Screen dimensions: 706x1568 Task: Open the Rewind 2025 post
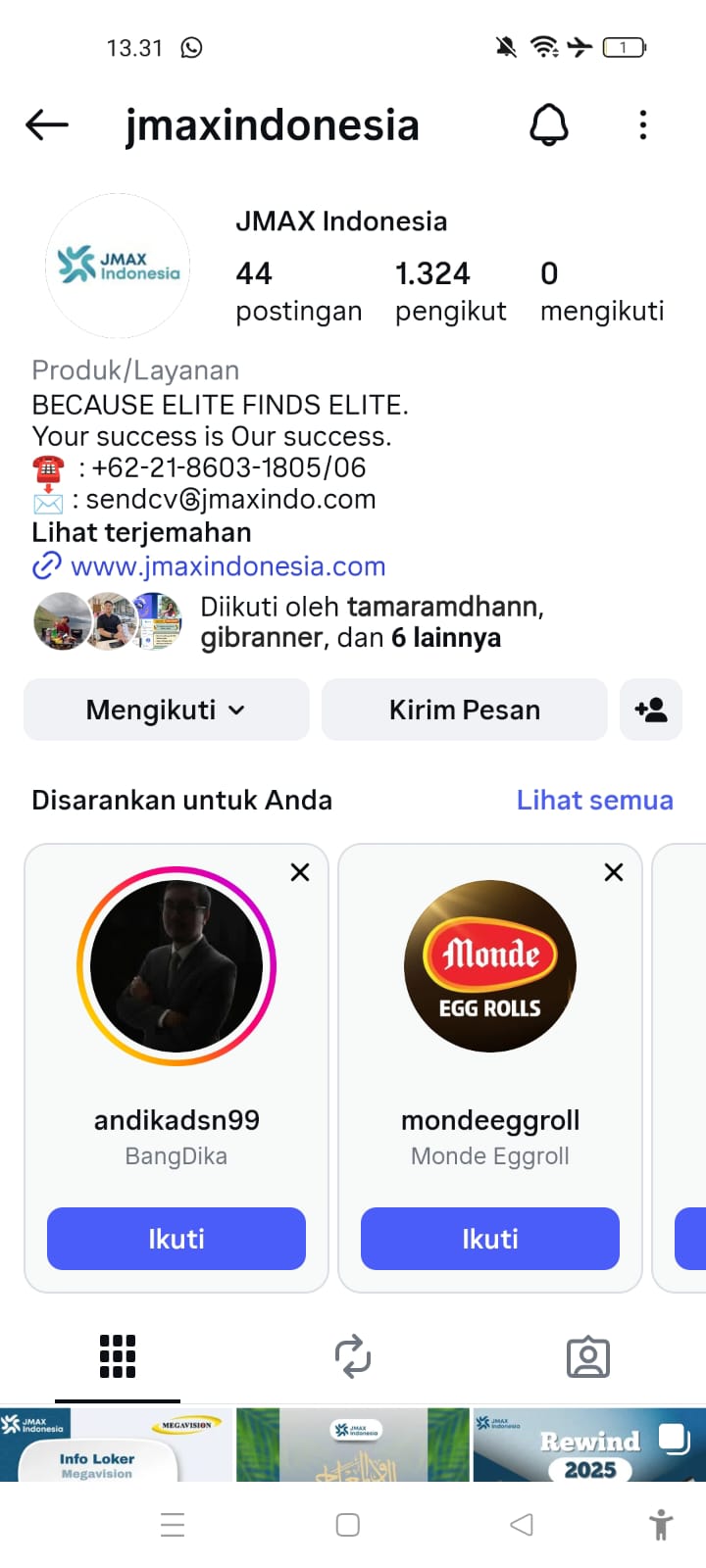[589, 1445]
